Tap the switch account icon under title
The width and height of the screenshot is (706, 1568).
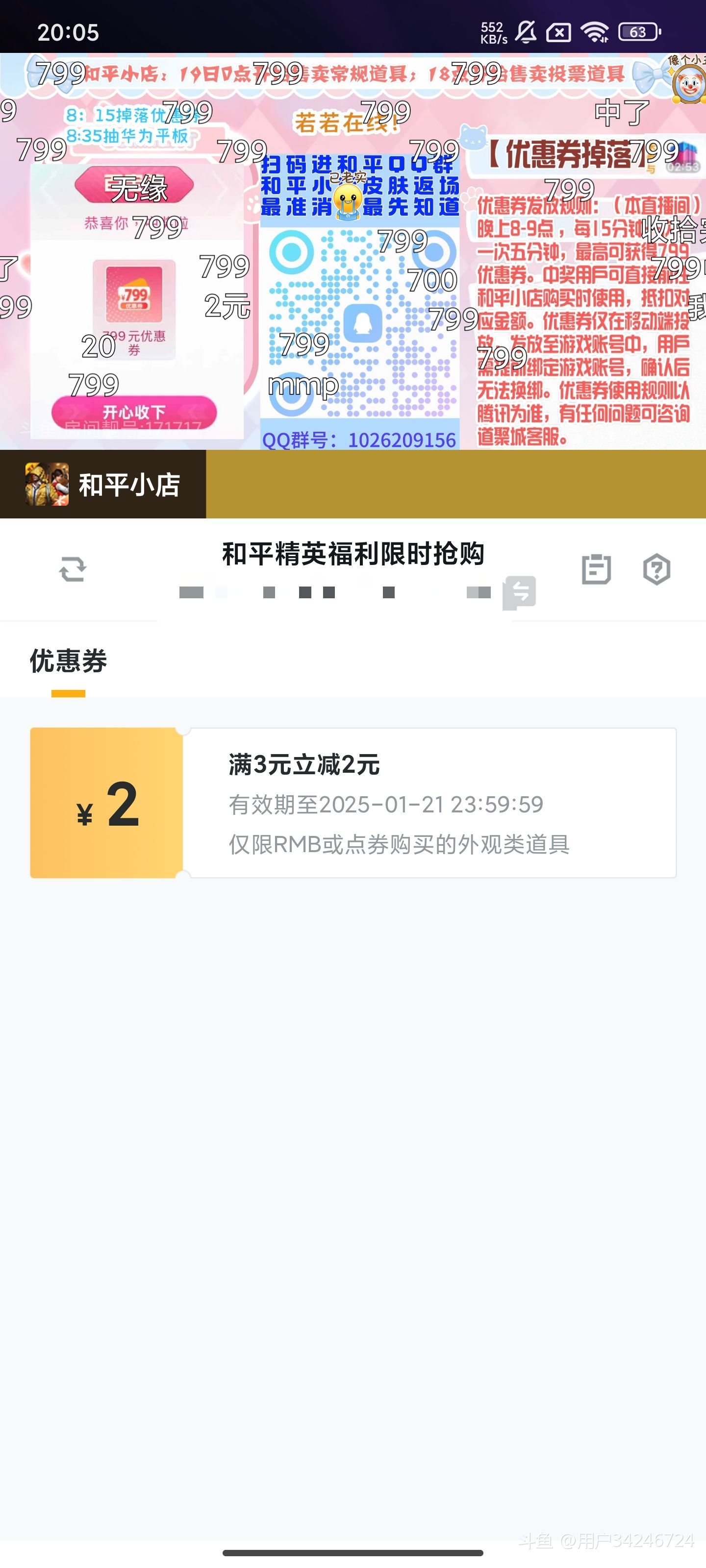(x=520, y=591)
